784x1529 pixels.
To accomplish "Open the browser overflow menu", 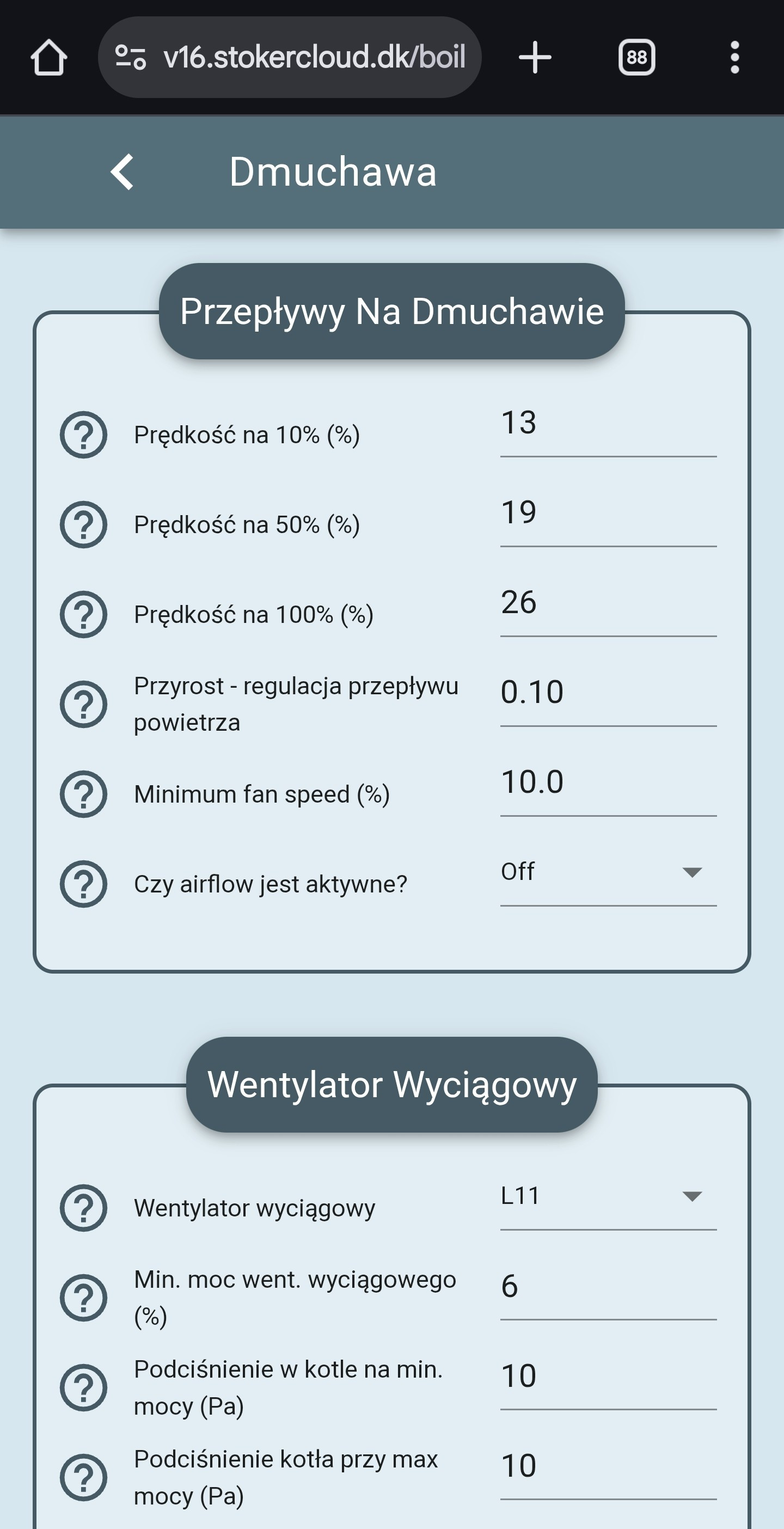I will pyautogui.click(x=734, y=58).
